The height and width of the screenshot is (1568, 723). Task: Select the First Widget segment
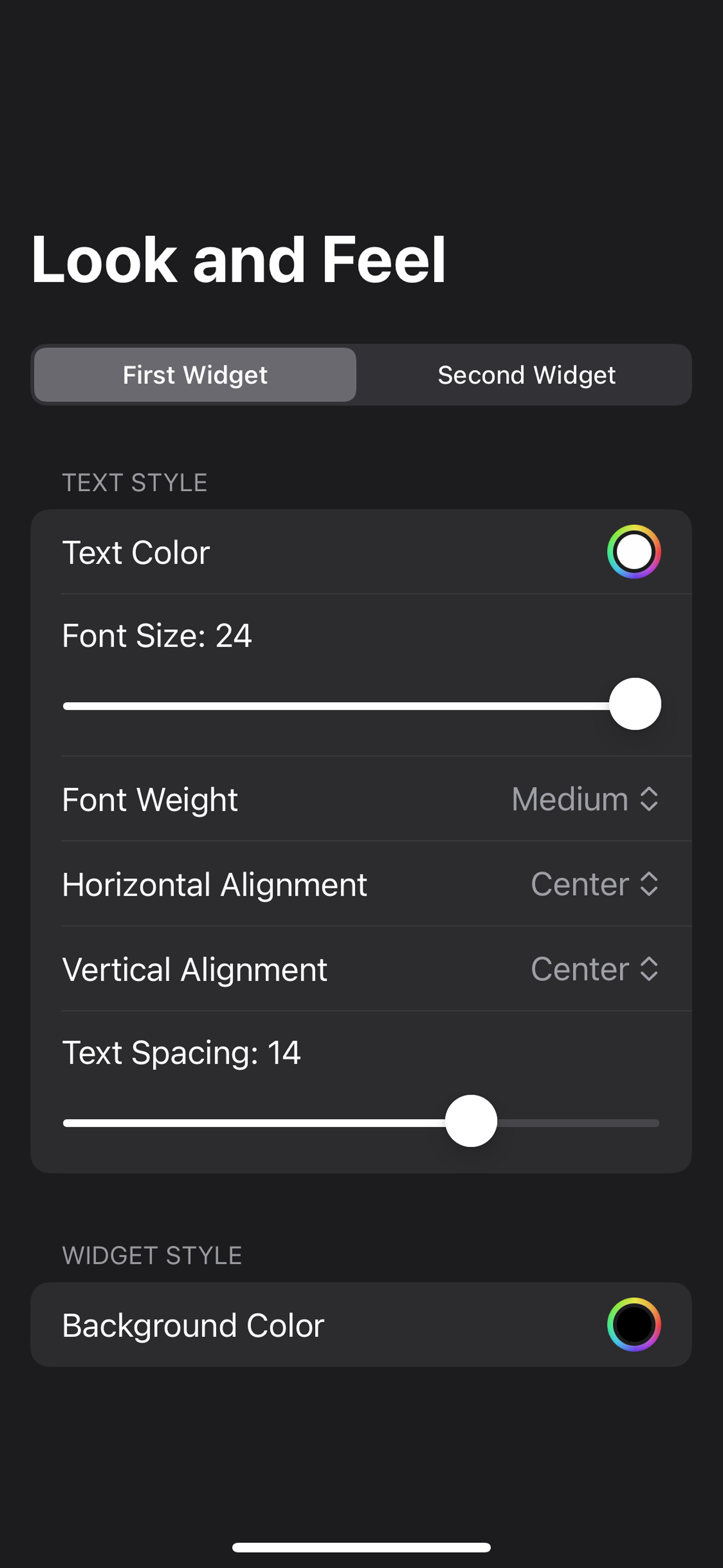(x=196, y=375)
